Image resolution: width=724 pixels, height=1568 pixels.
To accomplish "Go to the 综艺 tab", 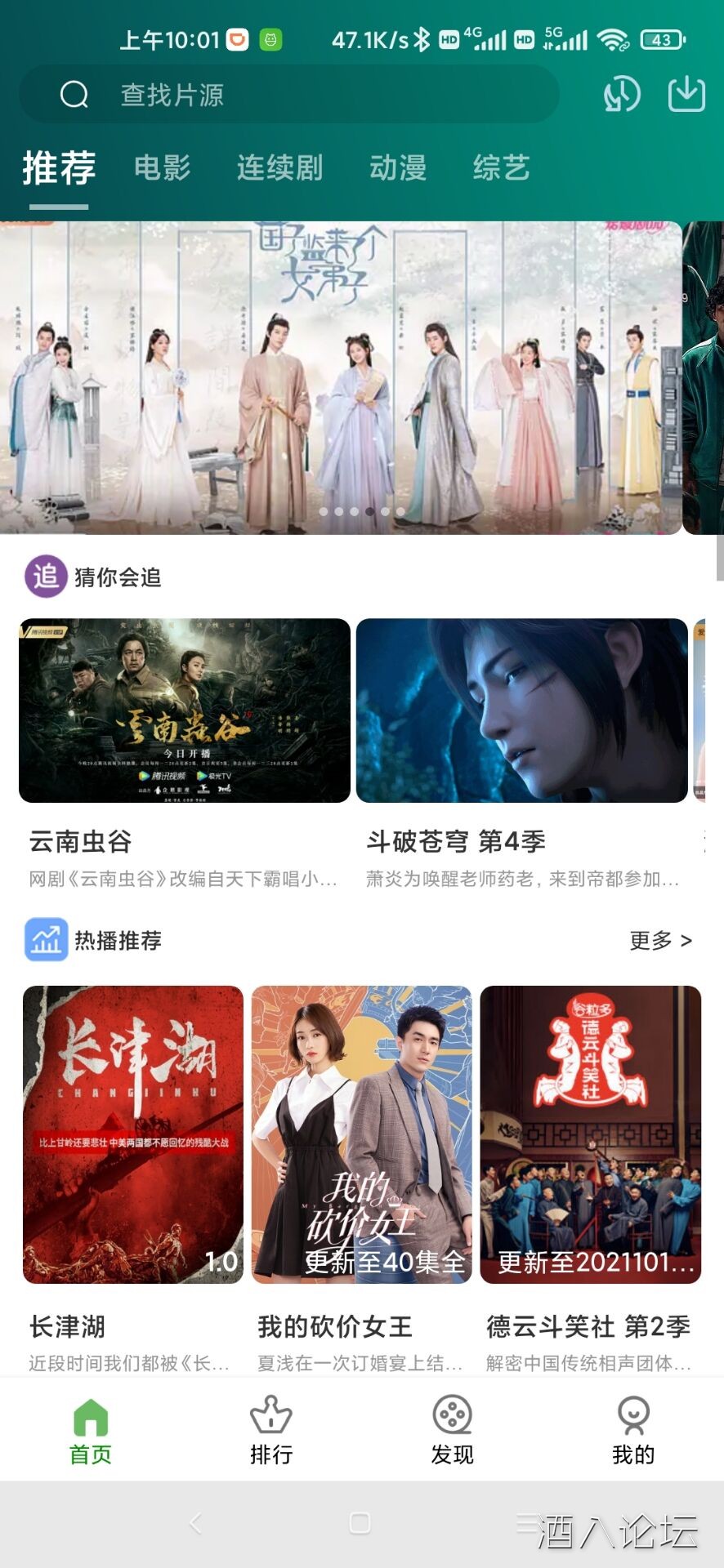I will pyautogui.click(x=501, y=168).
